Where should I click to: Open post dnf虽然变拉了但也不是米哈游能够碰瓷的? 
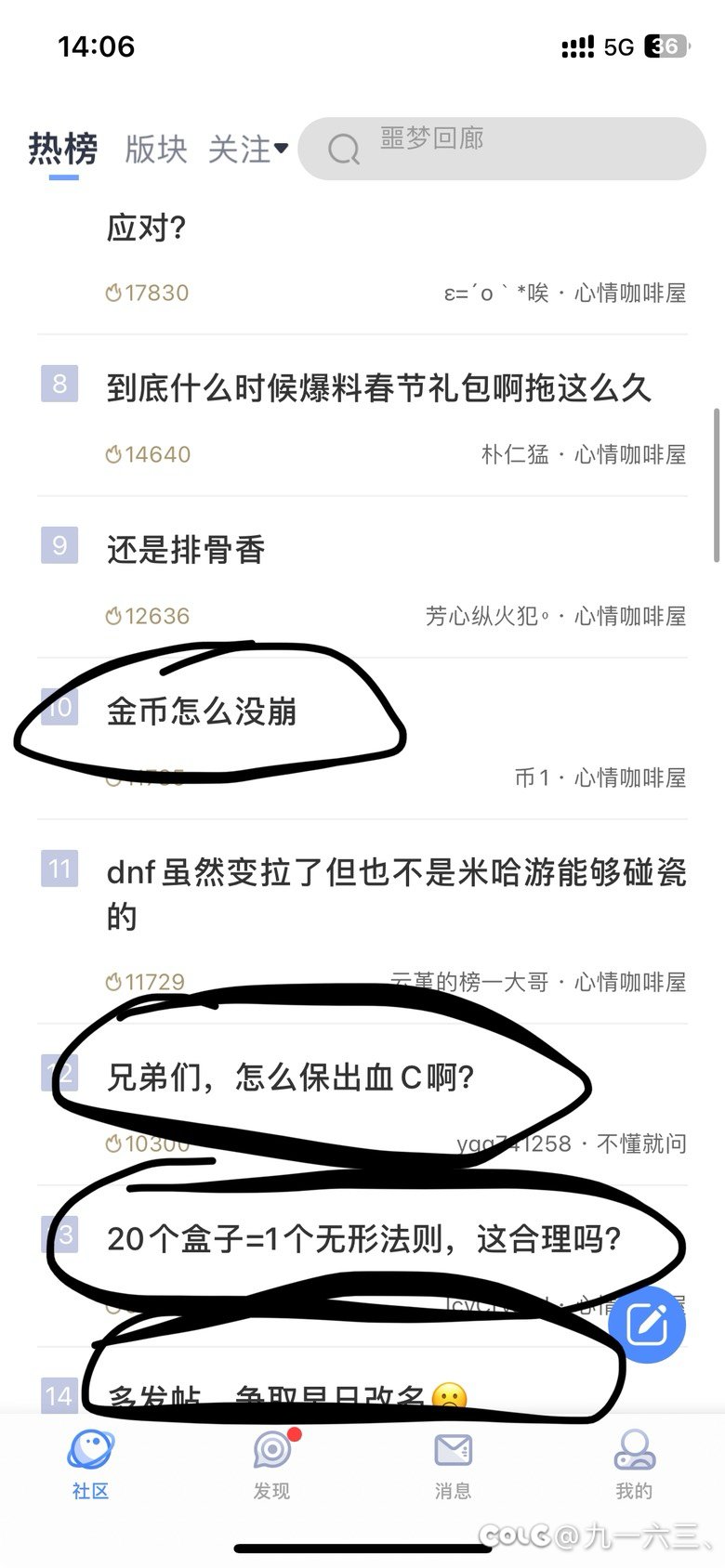(x=397, y=894)
